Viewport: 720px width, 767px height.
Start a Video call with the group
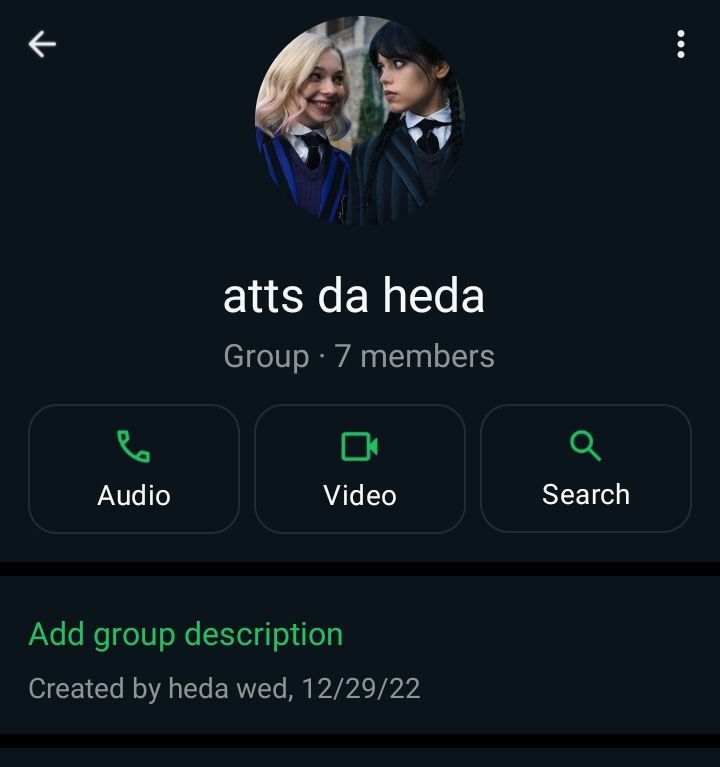[x=360, y=468]
